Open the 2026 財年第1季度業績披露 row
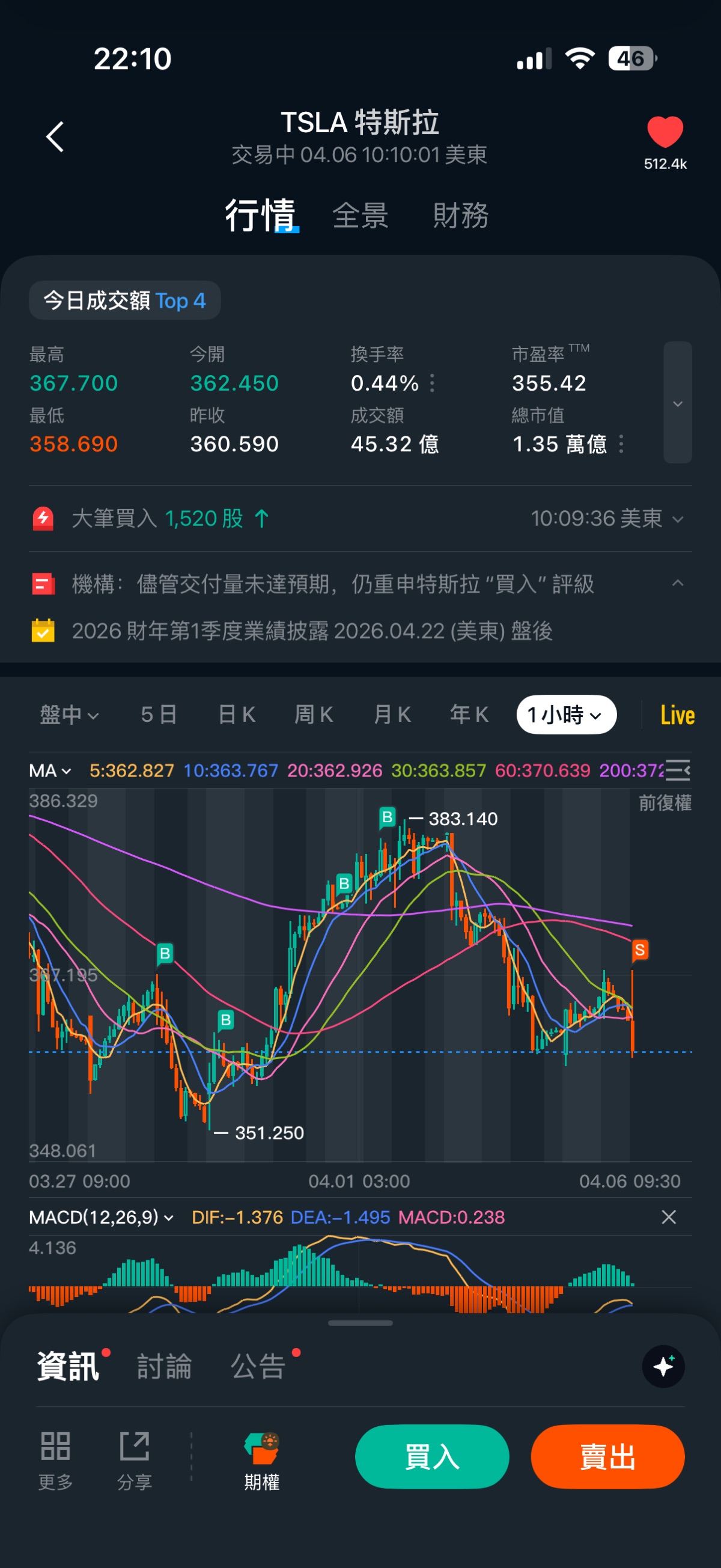This screenshot has height=1568, width=721. pyautogui.click(x=312, y=631)
